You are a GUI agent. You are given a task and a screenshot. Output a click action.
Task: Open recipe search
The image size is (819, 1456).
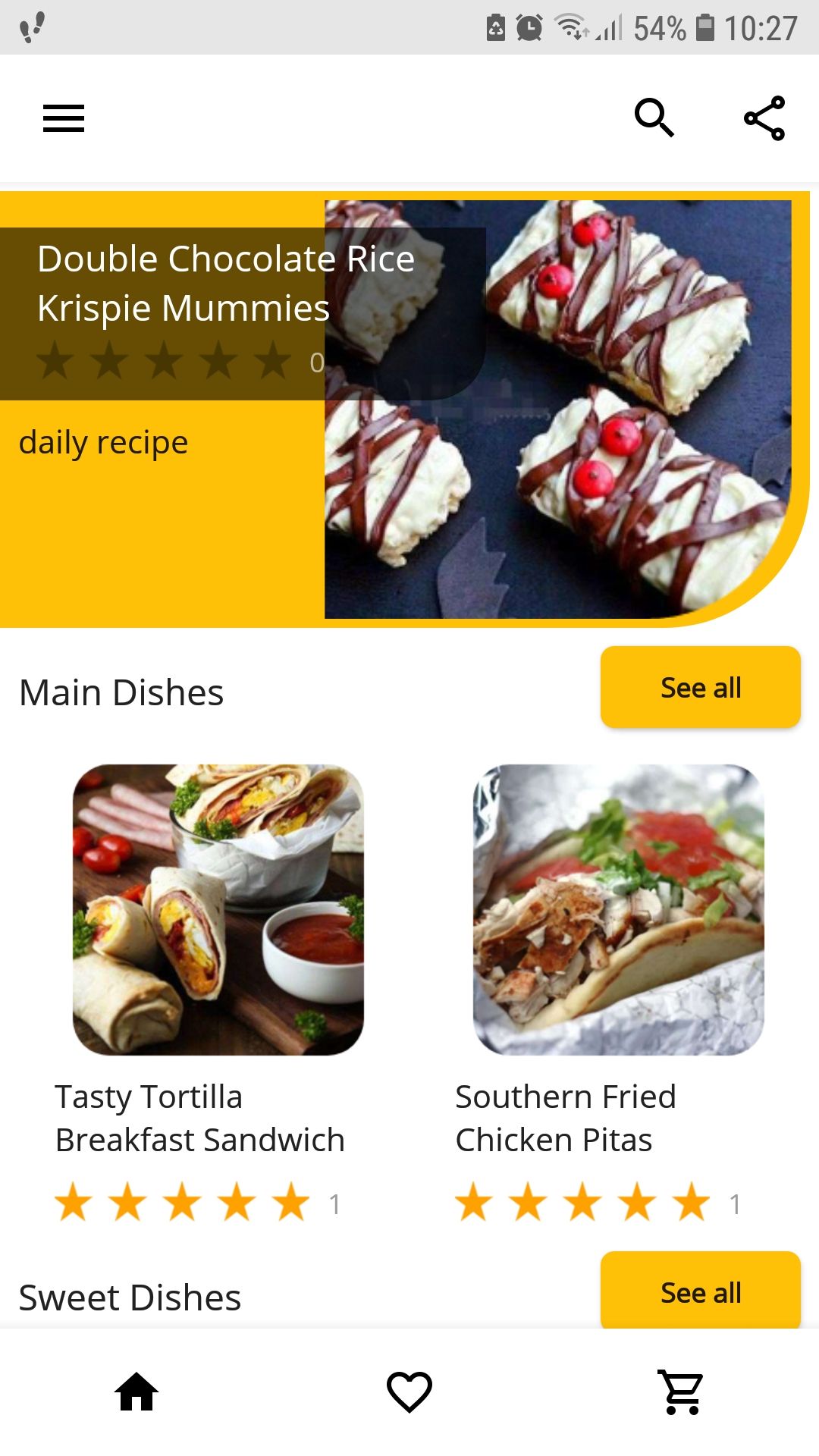click(654, 118)
